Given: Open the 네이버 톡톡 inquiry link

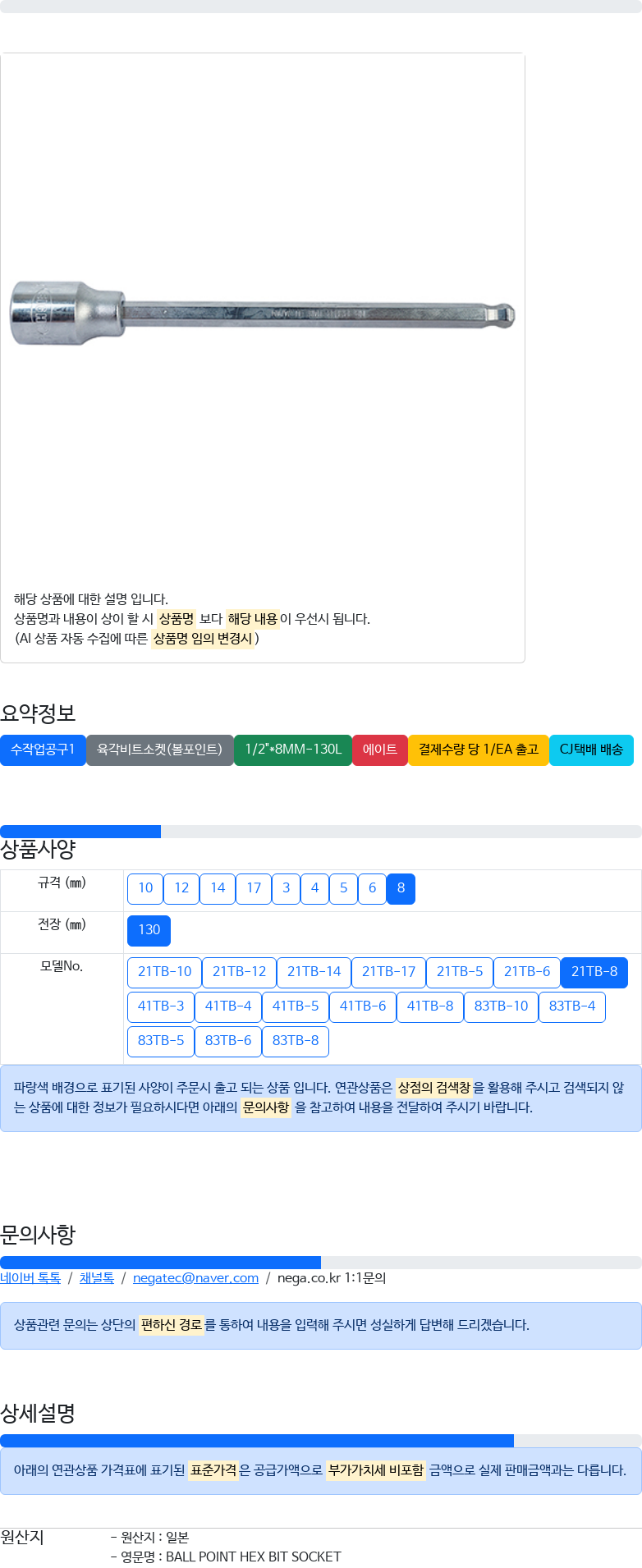Looking at the screenshot, I should coord(30,1278).
